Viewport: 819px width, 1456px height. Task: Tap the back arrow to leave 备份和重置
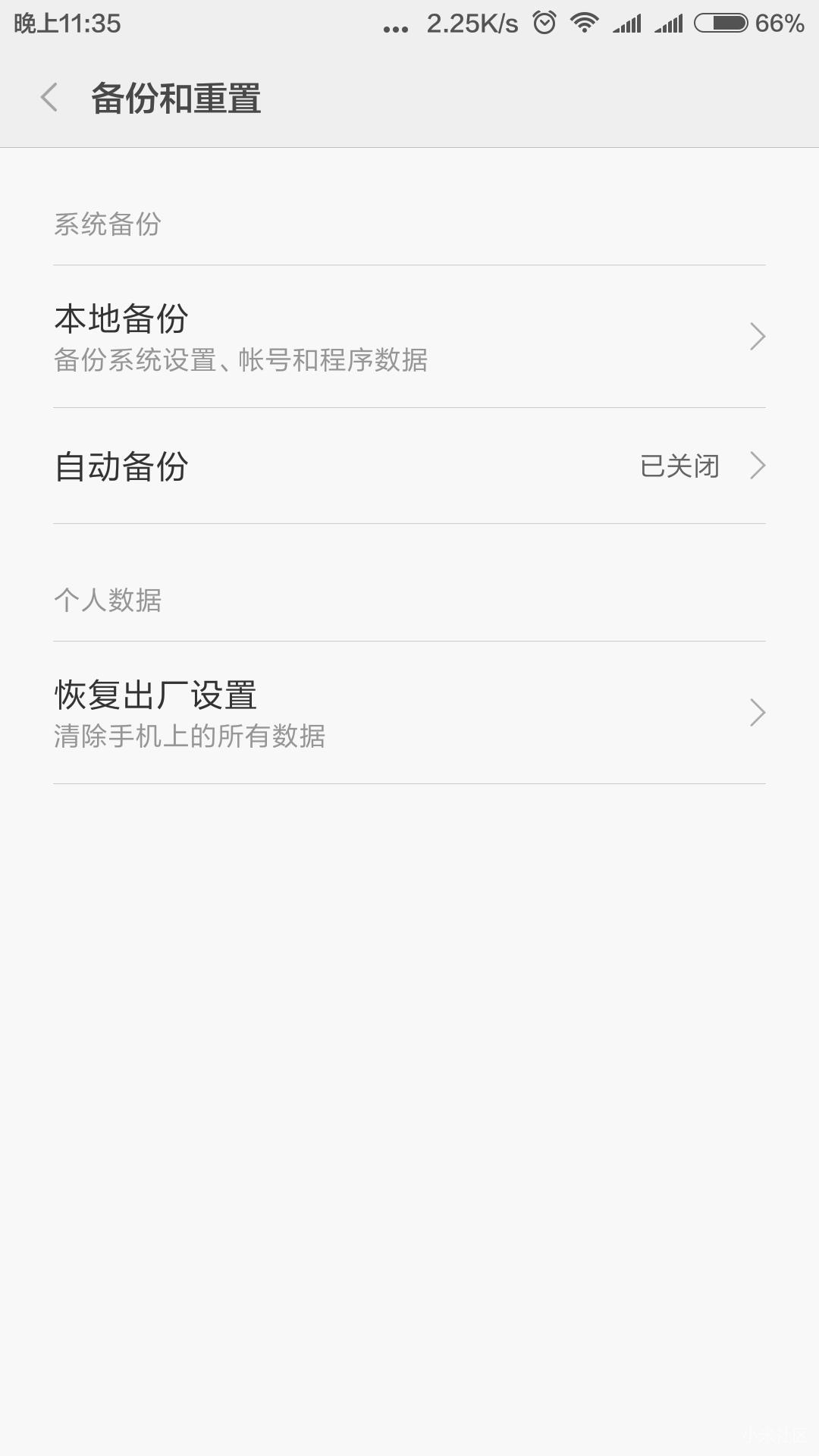click(50, 99)
